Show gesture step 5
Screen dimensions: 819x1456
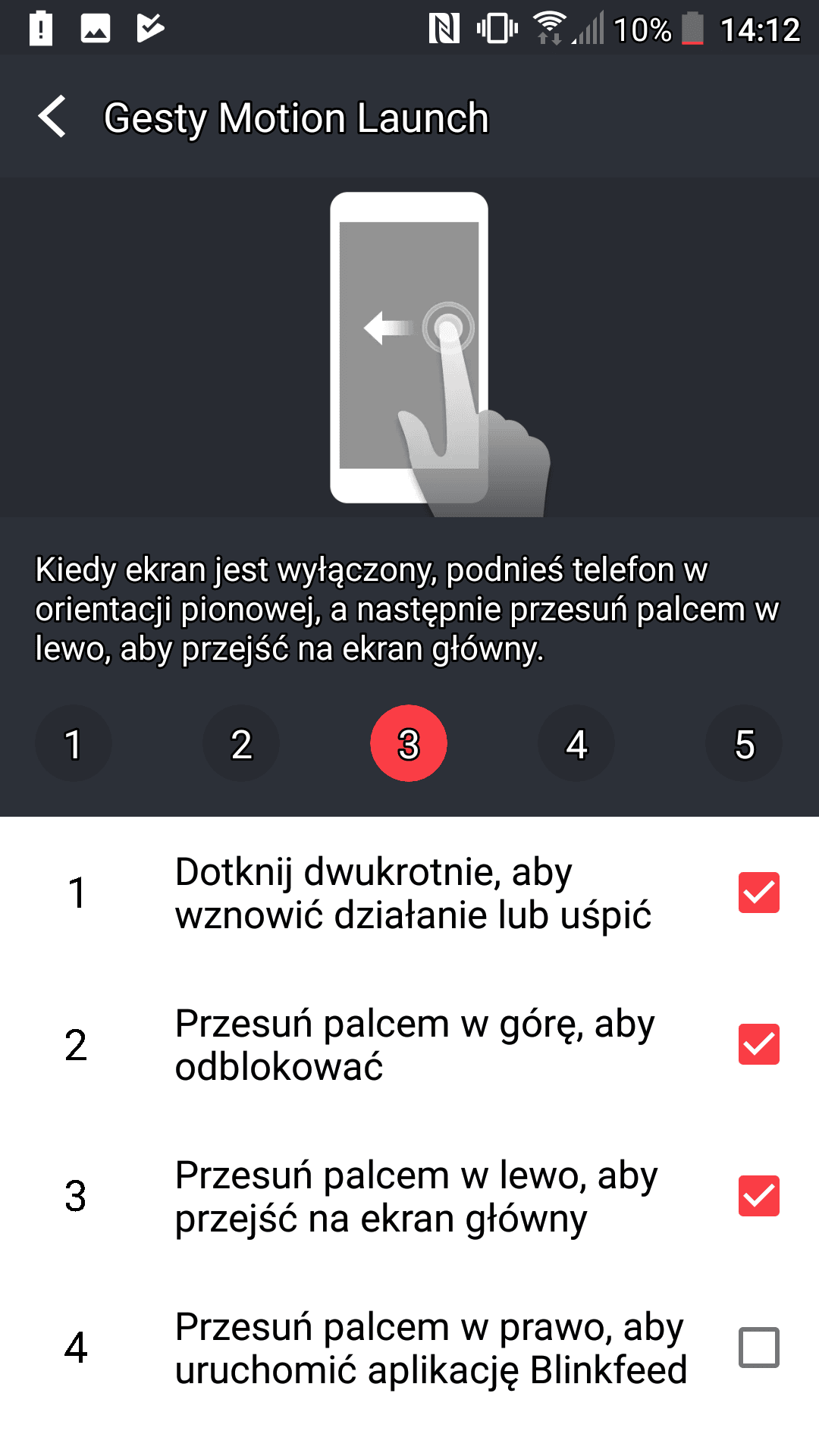(744, 743)
